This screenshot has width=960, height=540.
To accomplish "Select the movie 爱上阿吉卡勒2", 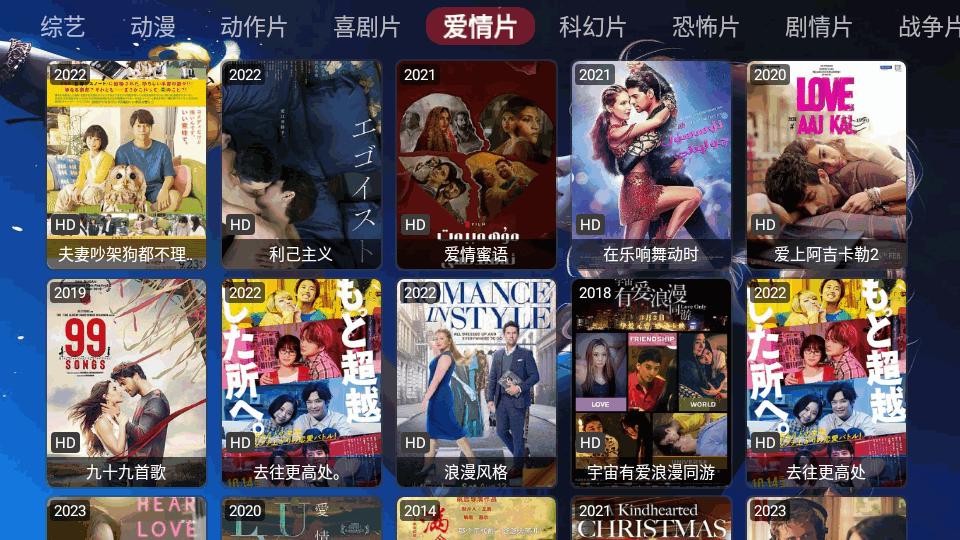I will click(826, 165).
